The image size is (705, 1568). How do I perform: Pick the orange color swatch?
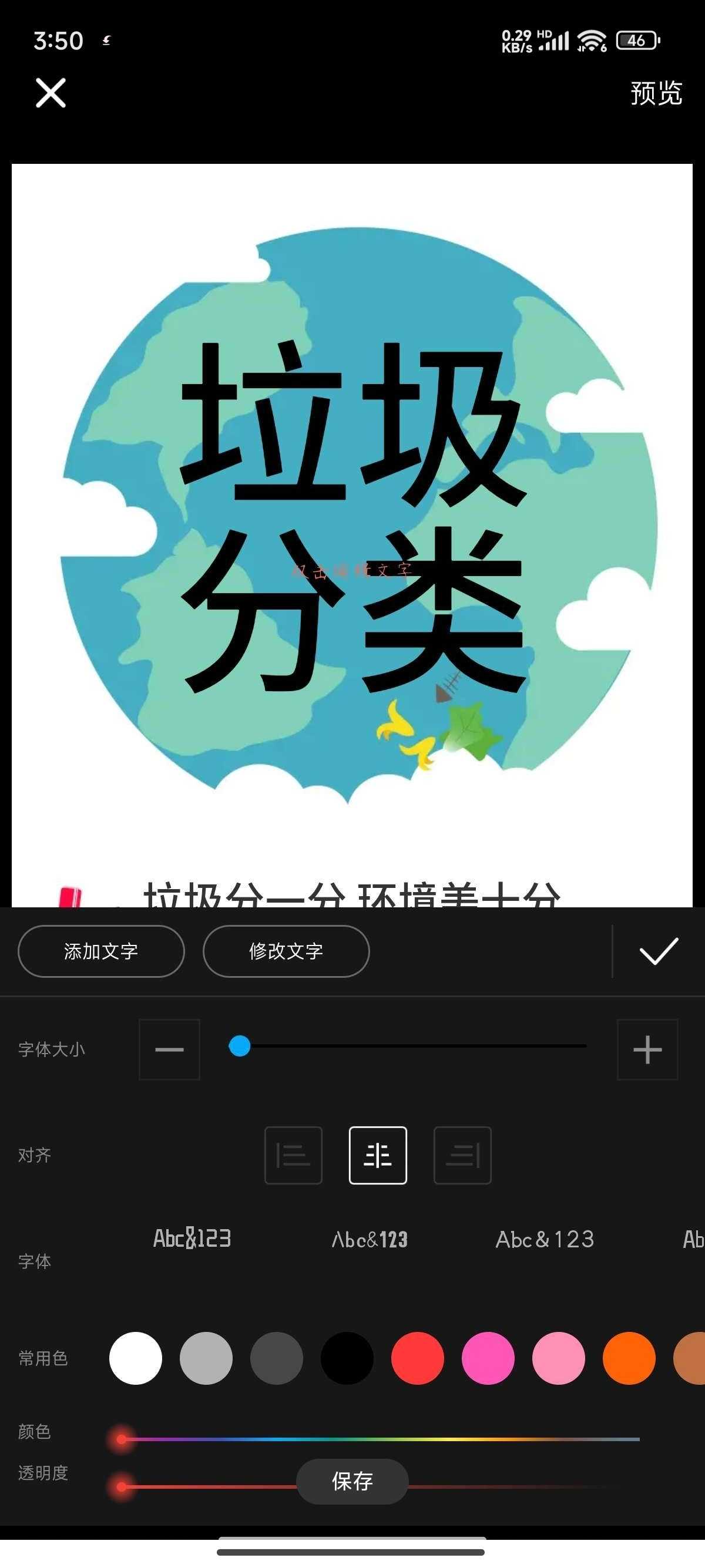(629, 1357)
